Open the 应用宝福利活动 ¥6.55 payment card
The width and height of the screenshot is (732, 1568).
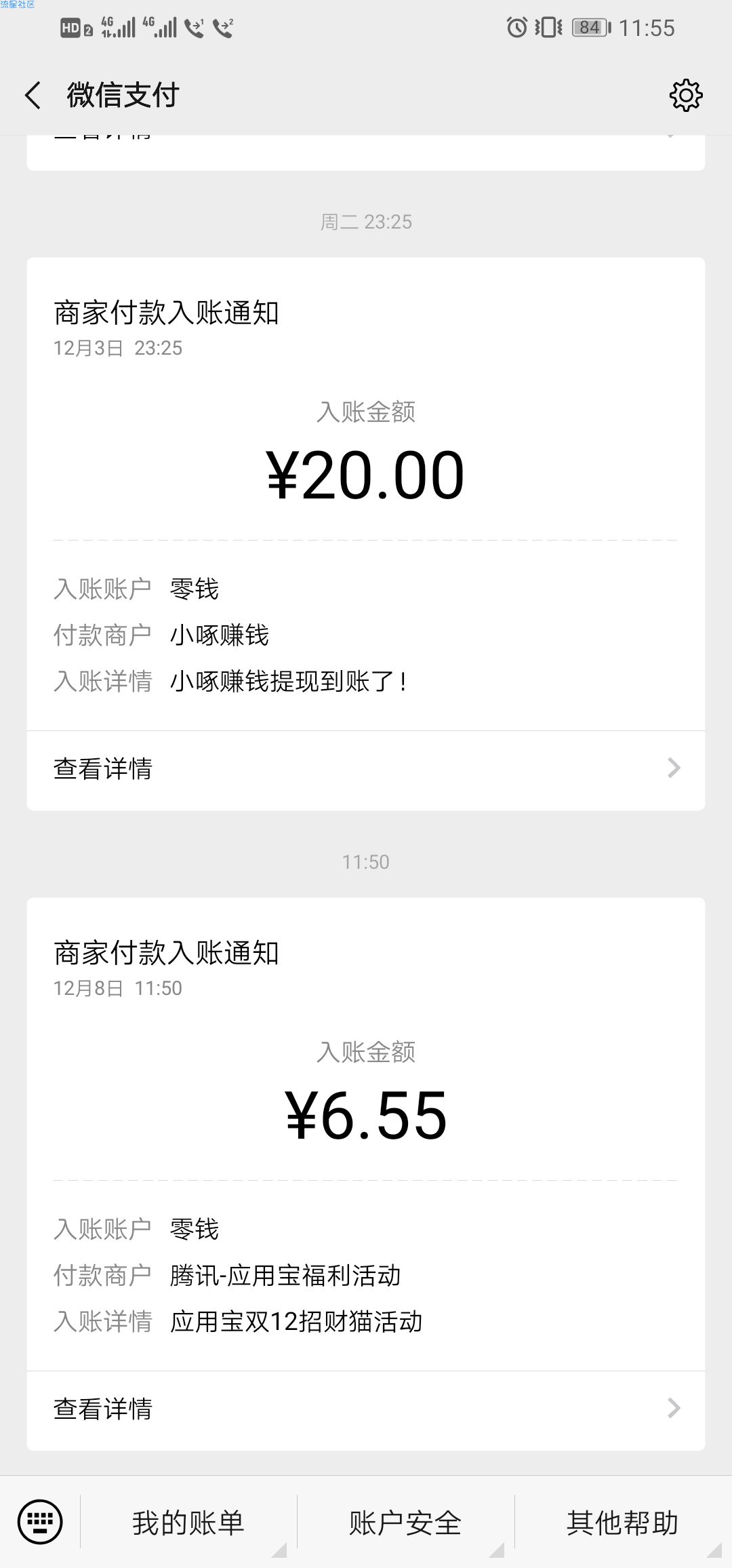(366, 1134)
